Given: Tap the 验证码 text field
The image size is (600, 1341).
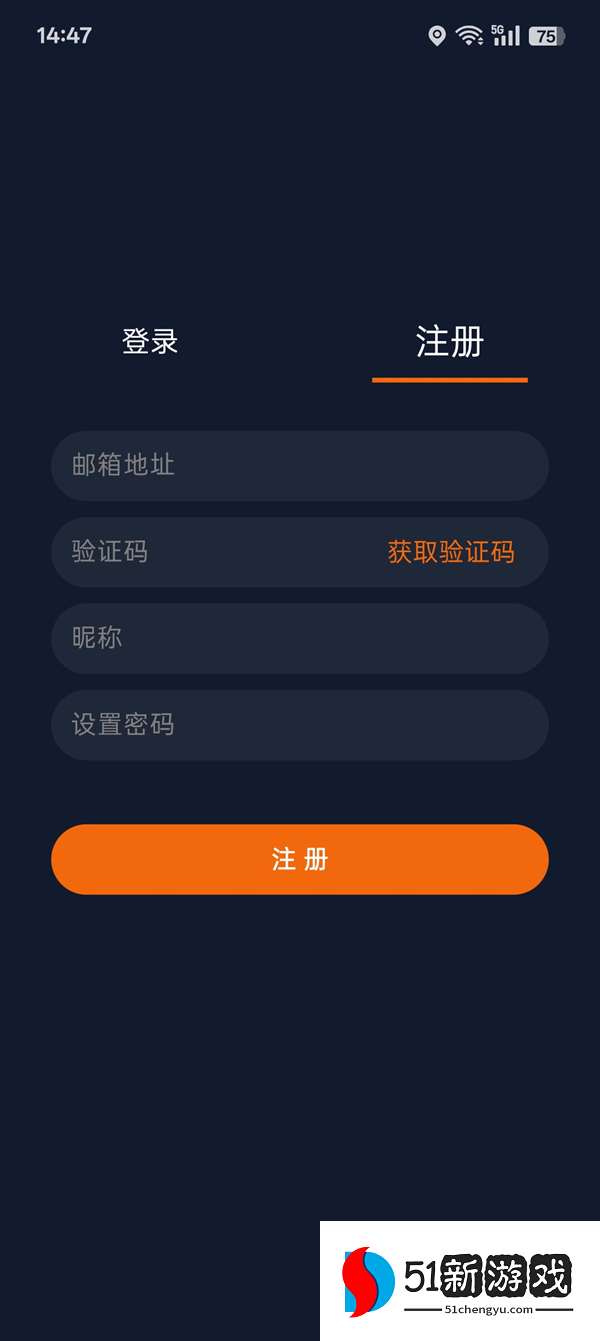Looking at the screenshot, I should click(210, 552).
